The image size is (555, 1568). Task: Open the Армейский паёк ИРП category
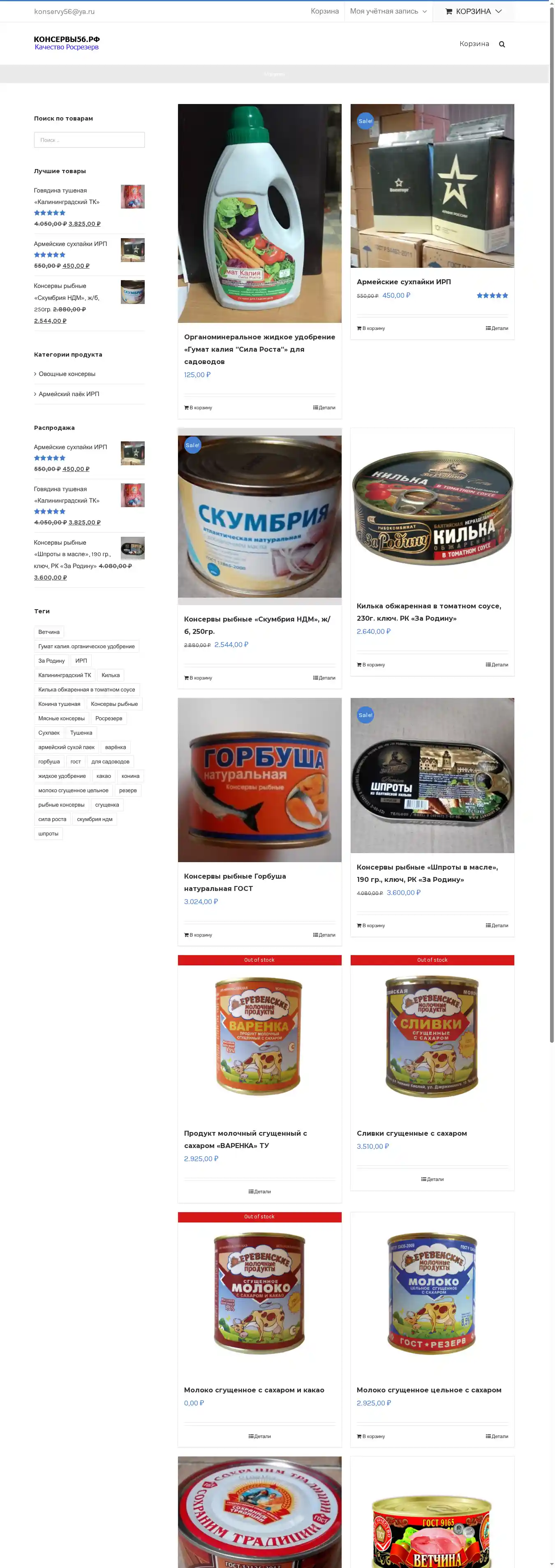[x=69, y=394]
